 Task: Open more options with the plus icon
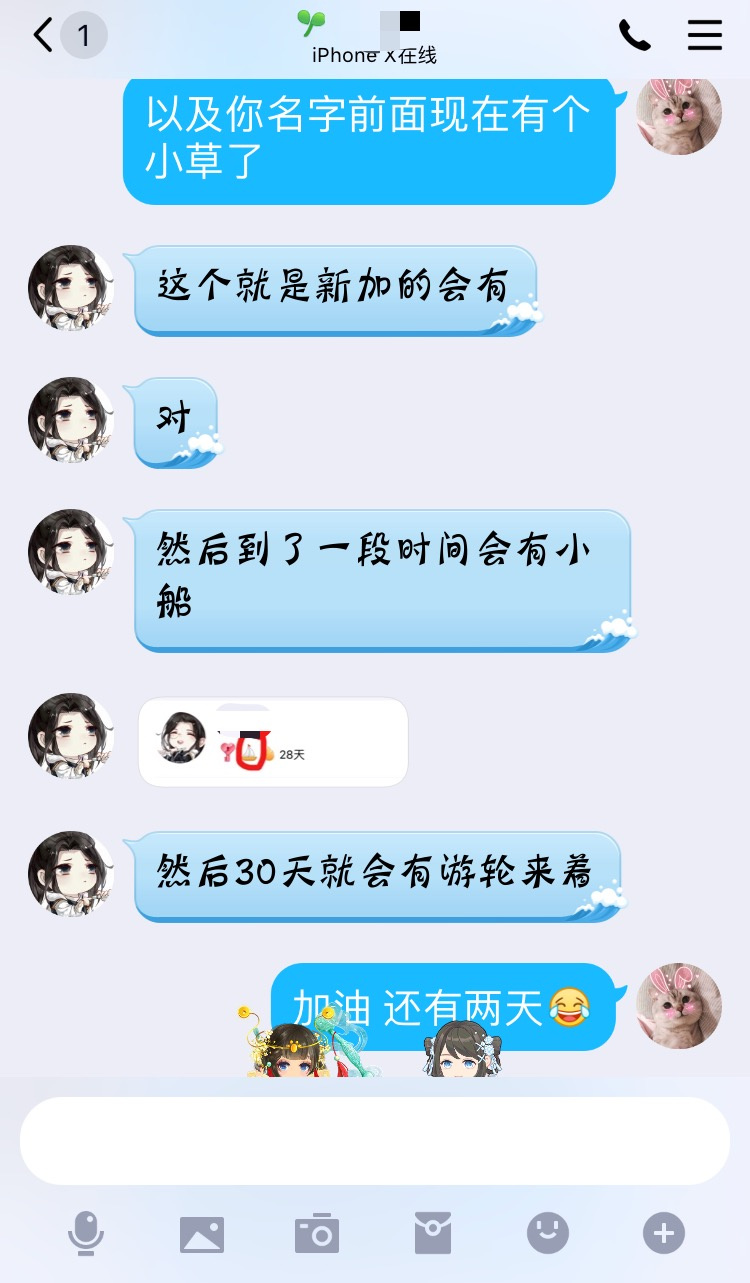click(x=664, y=1233)
